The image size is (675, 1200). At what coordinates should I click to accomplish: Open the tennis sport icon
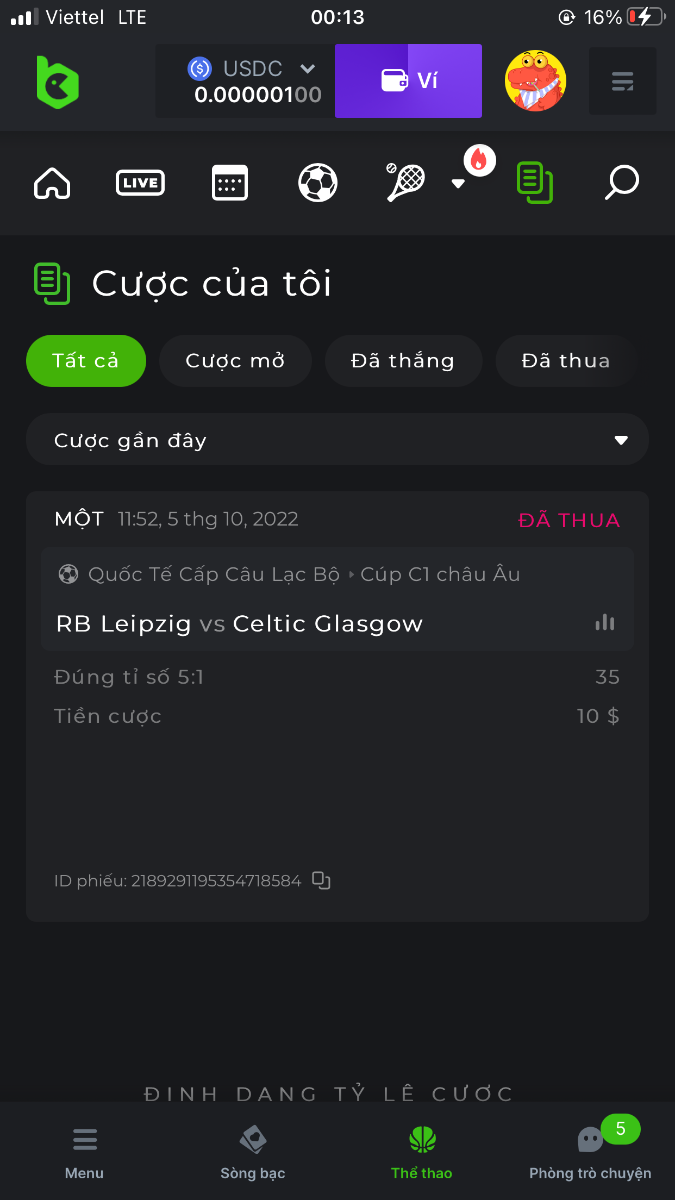tap(406, 183)
